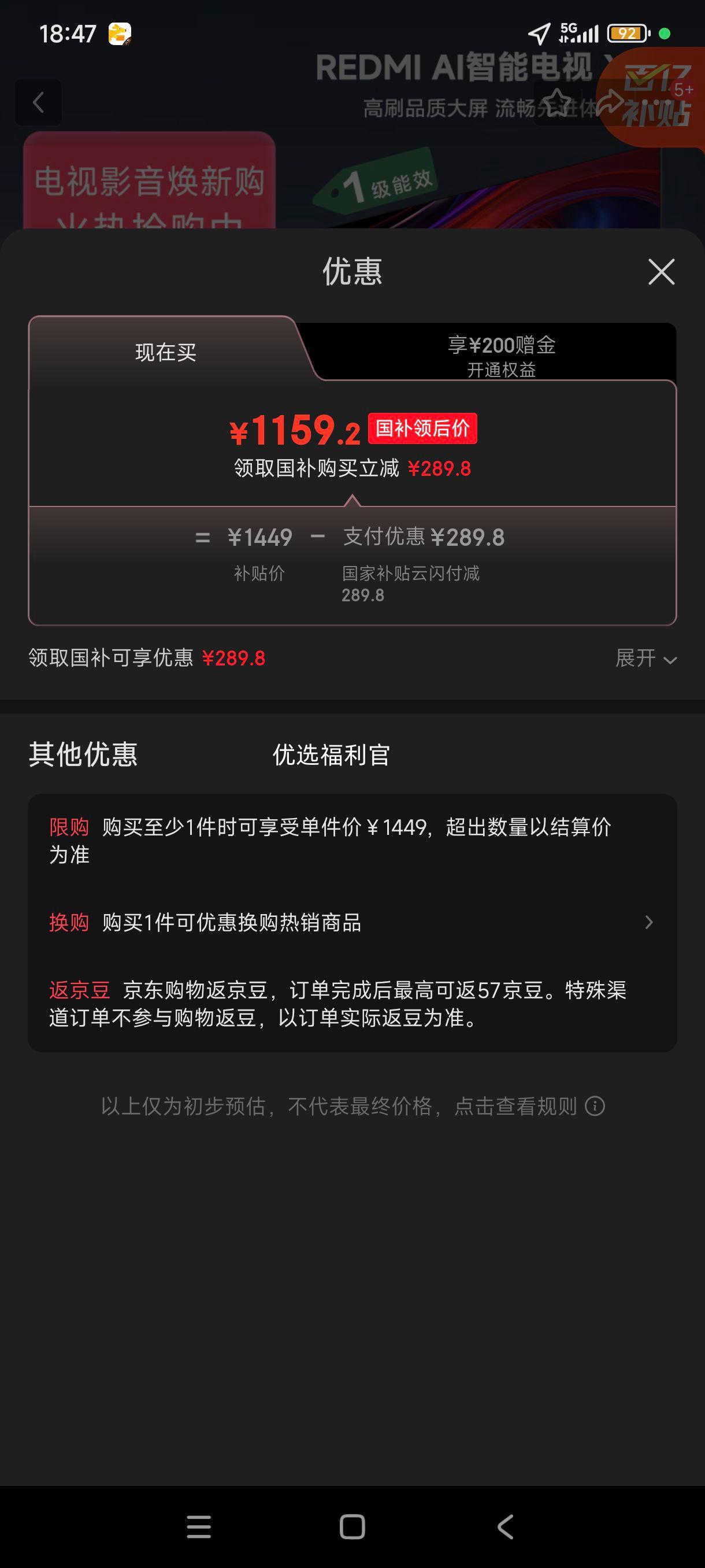705x1568 pixels.
Task: Select the 其他优惠 section
Action: coord(83,755)
